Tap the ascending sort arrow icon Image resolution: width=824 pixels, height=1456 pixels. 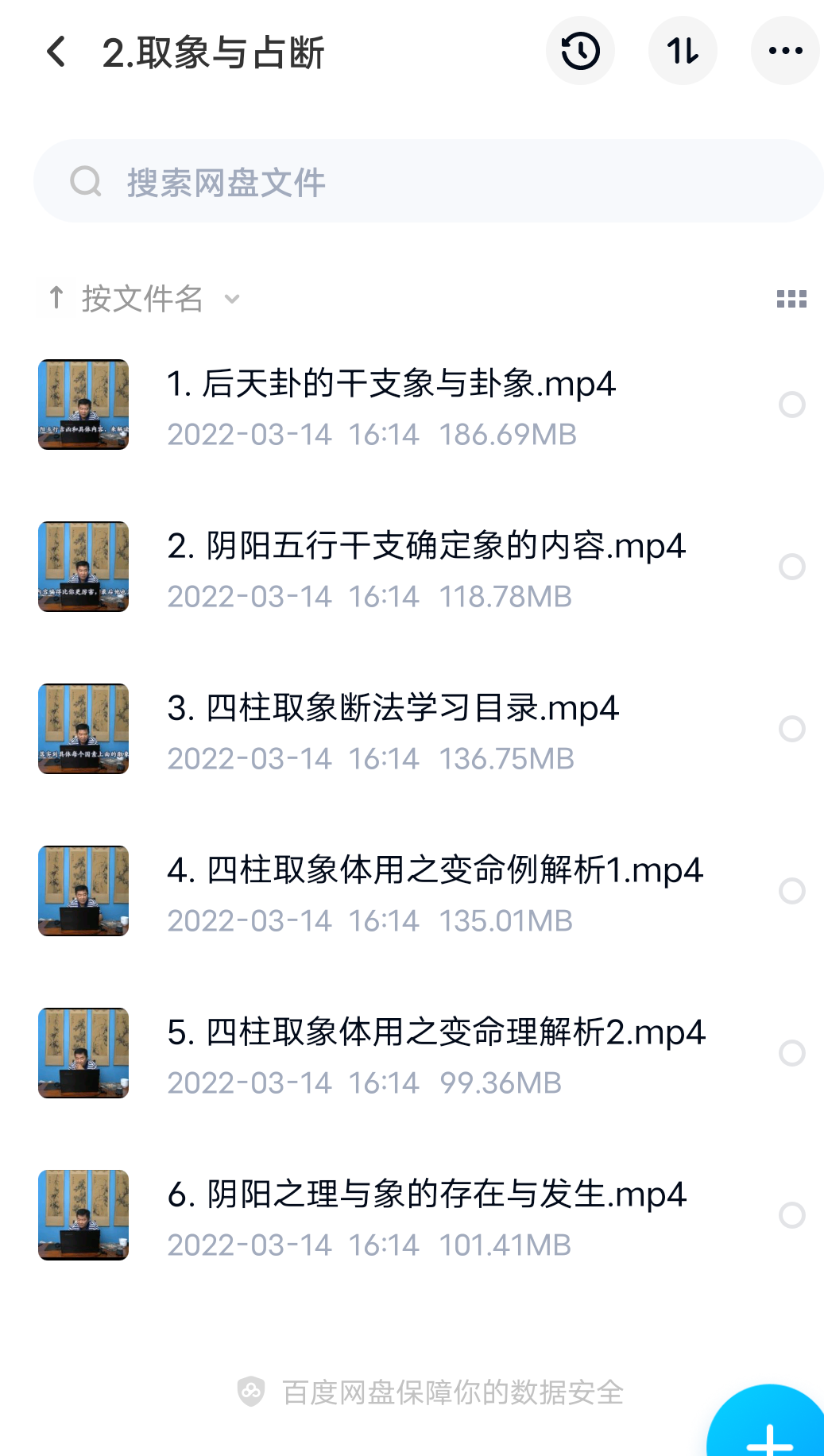[x=56, y=298]
